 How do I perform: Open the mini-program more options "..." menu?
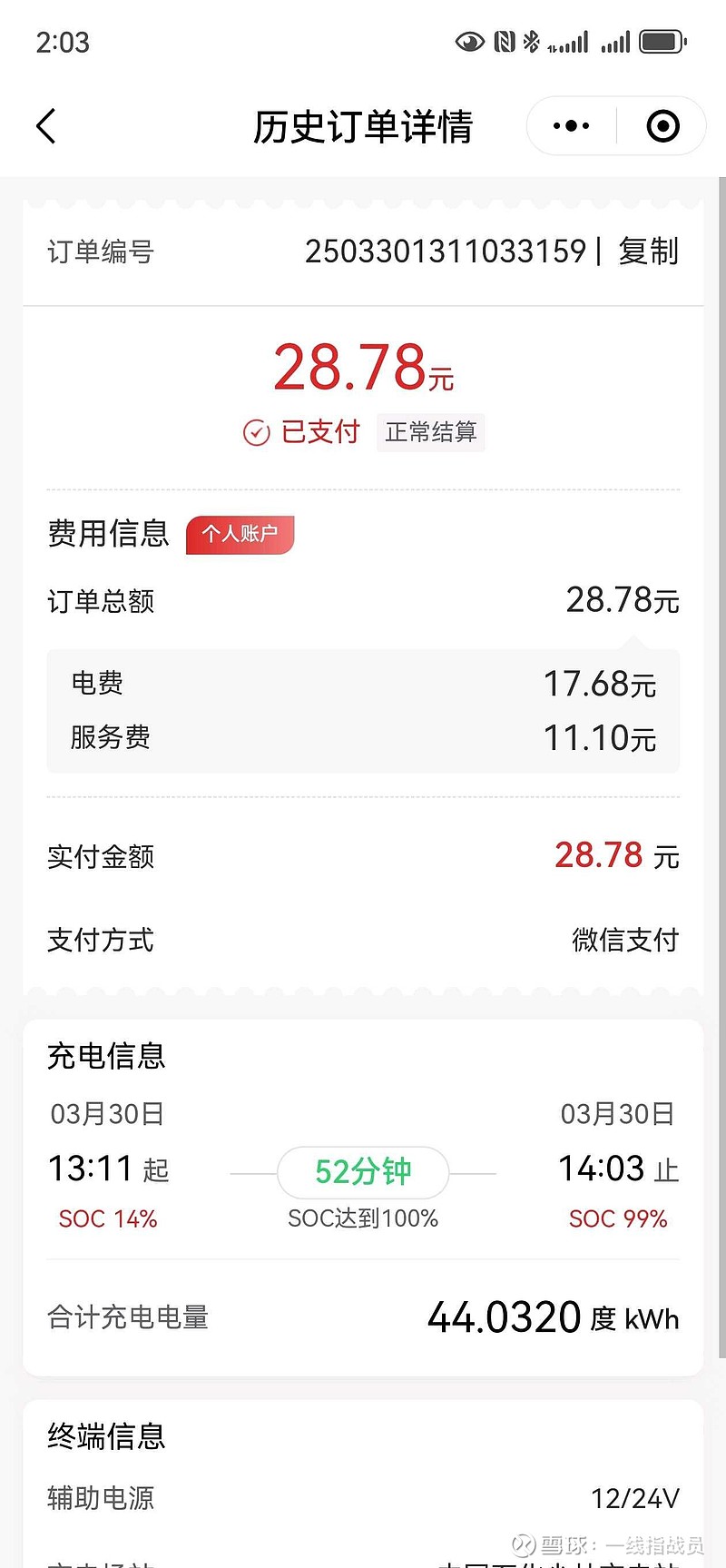(x=569, y=126)
